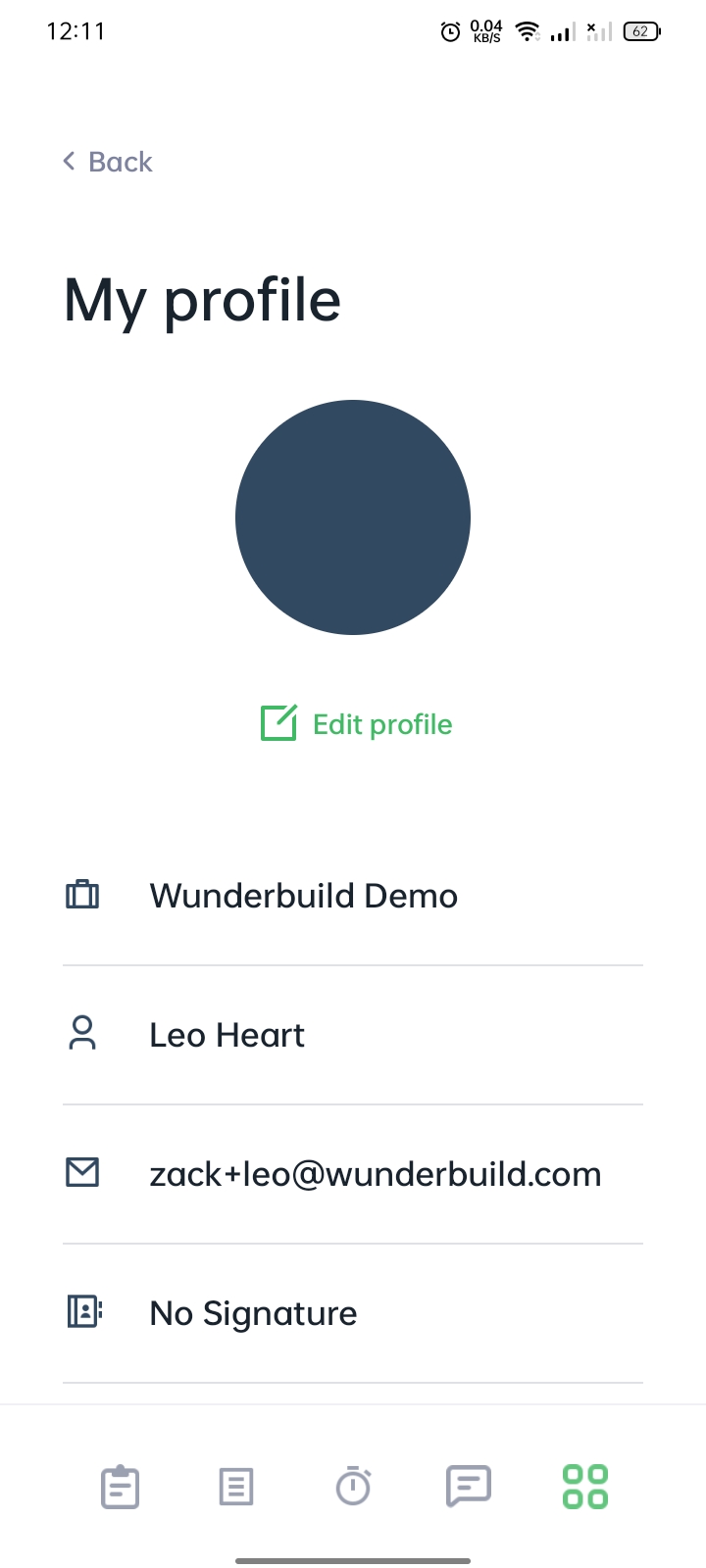Switch to the chat messages tab
706x1568 pixels.
point(469,1487)
